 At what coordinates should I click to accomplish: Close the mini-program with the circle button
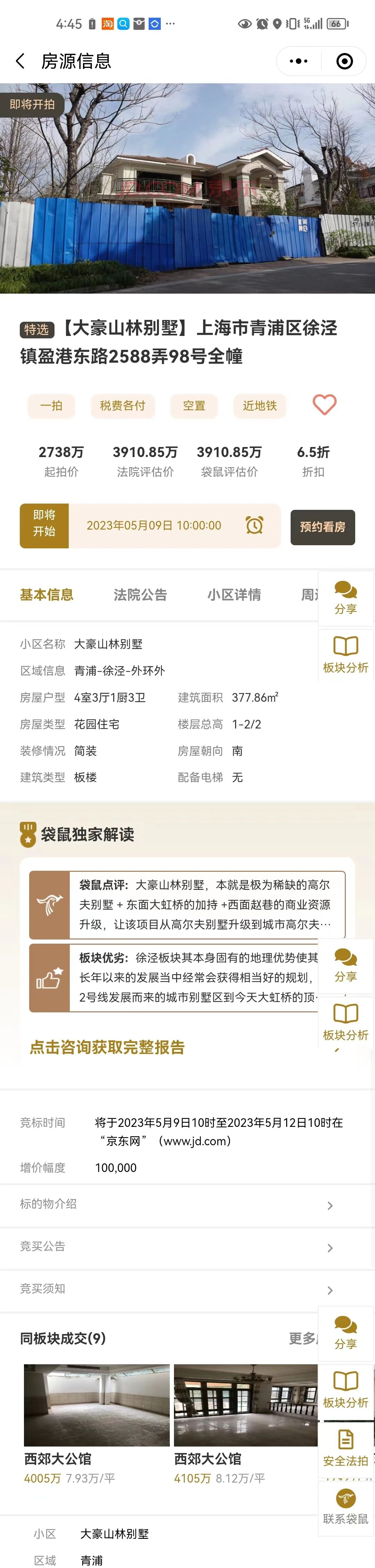pos(344,61)
